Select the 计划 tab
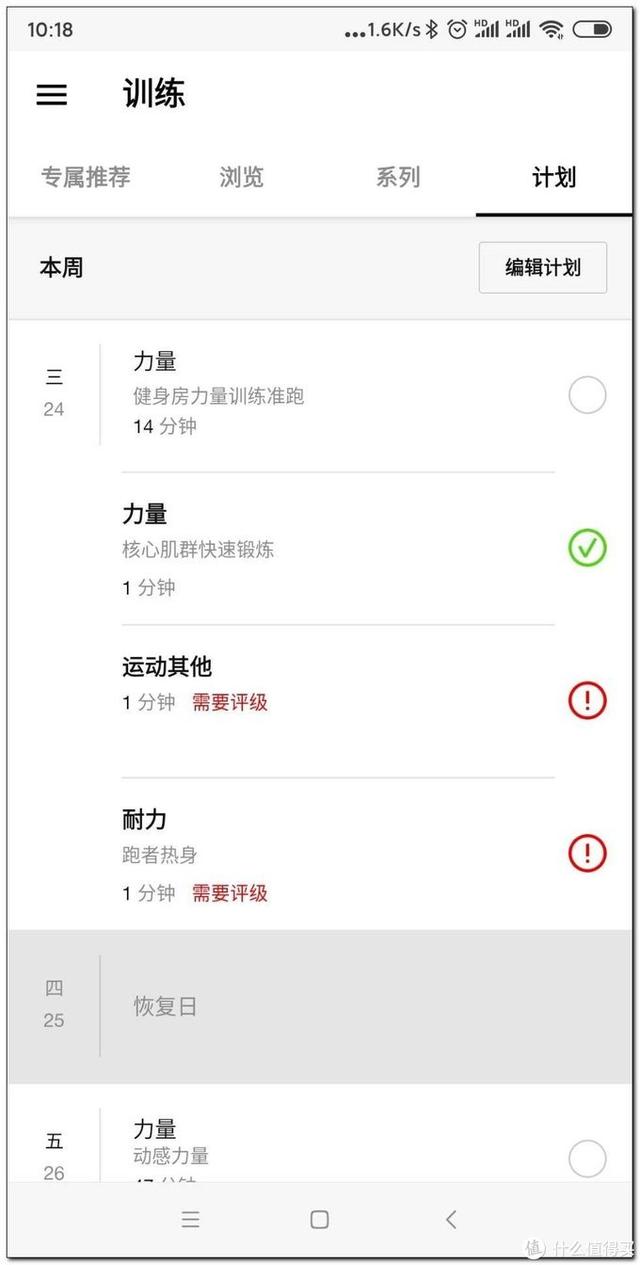 tap(553, 178)
